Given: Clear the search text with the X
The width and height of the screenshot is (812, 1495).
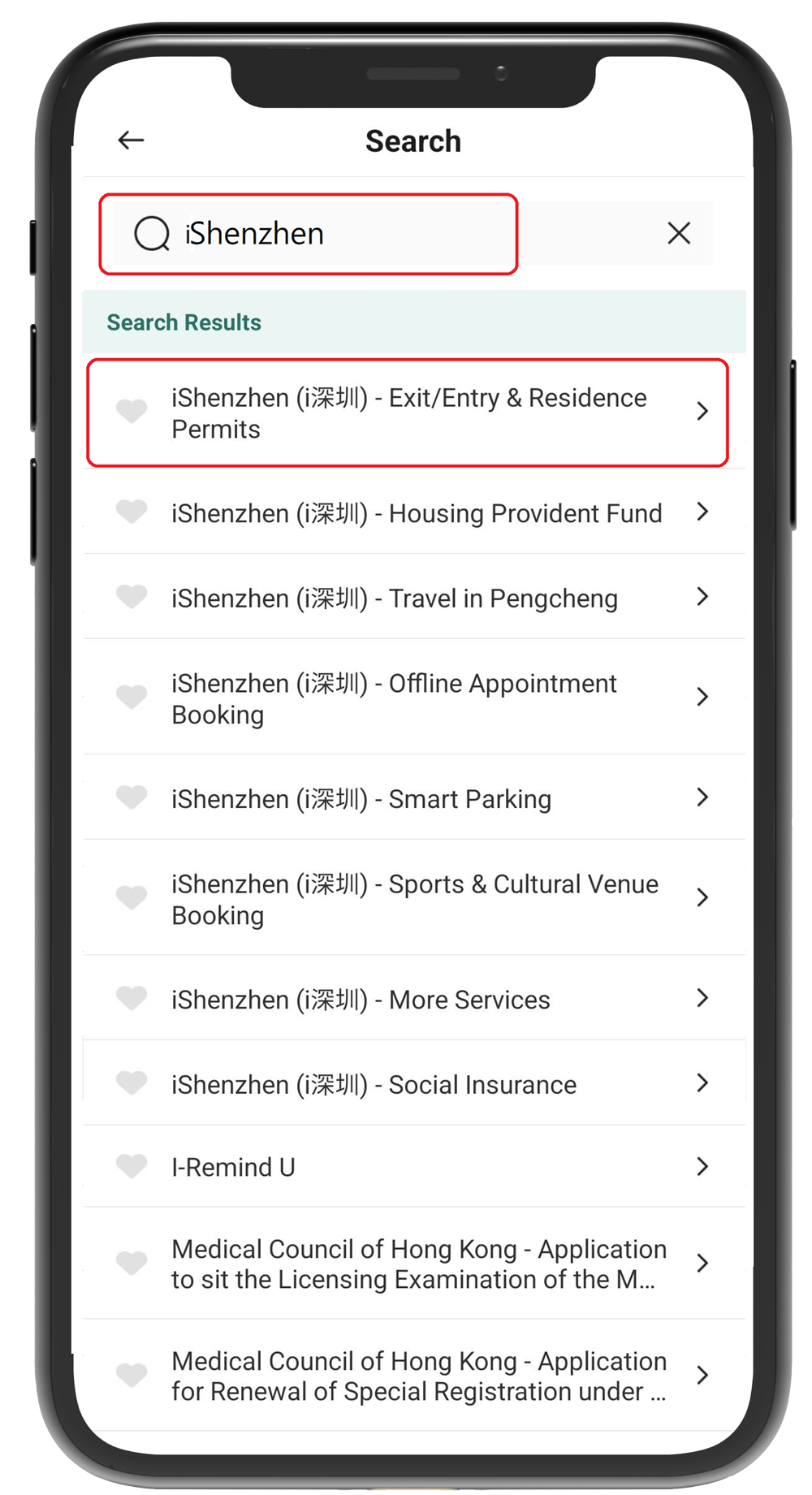Looking at the screenshot, I should click(x=679, y=233).
